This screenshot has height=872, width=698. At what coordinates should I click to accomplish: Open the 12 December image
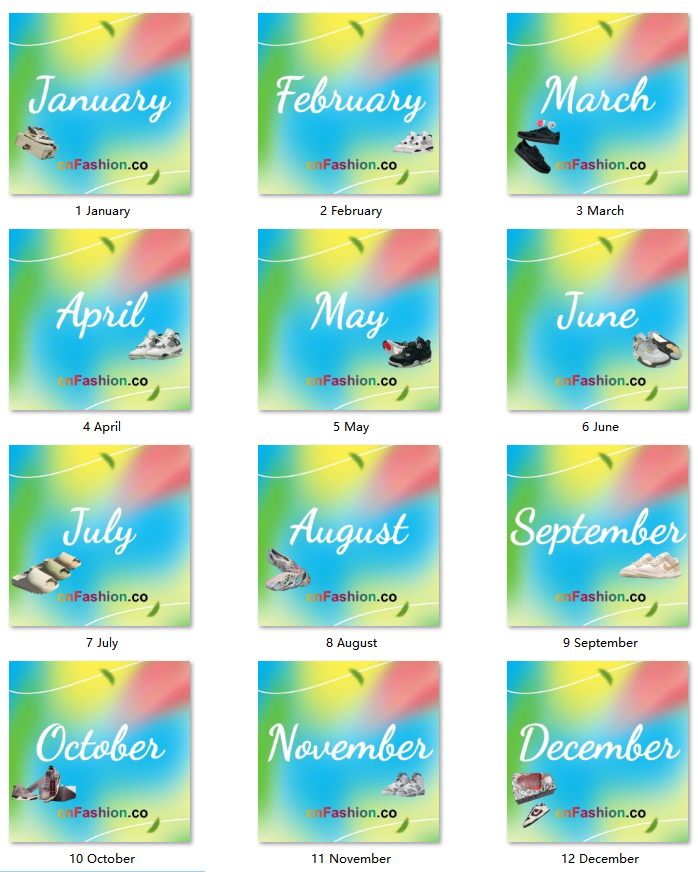(x=598, y=752)
